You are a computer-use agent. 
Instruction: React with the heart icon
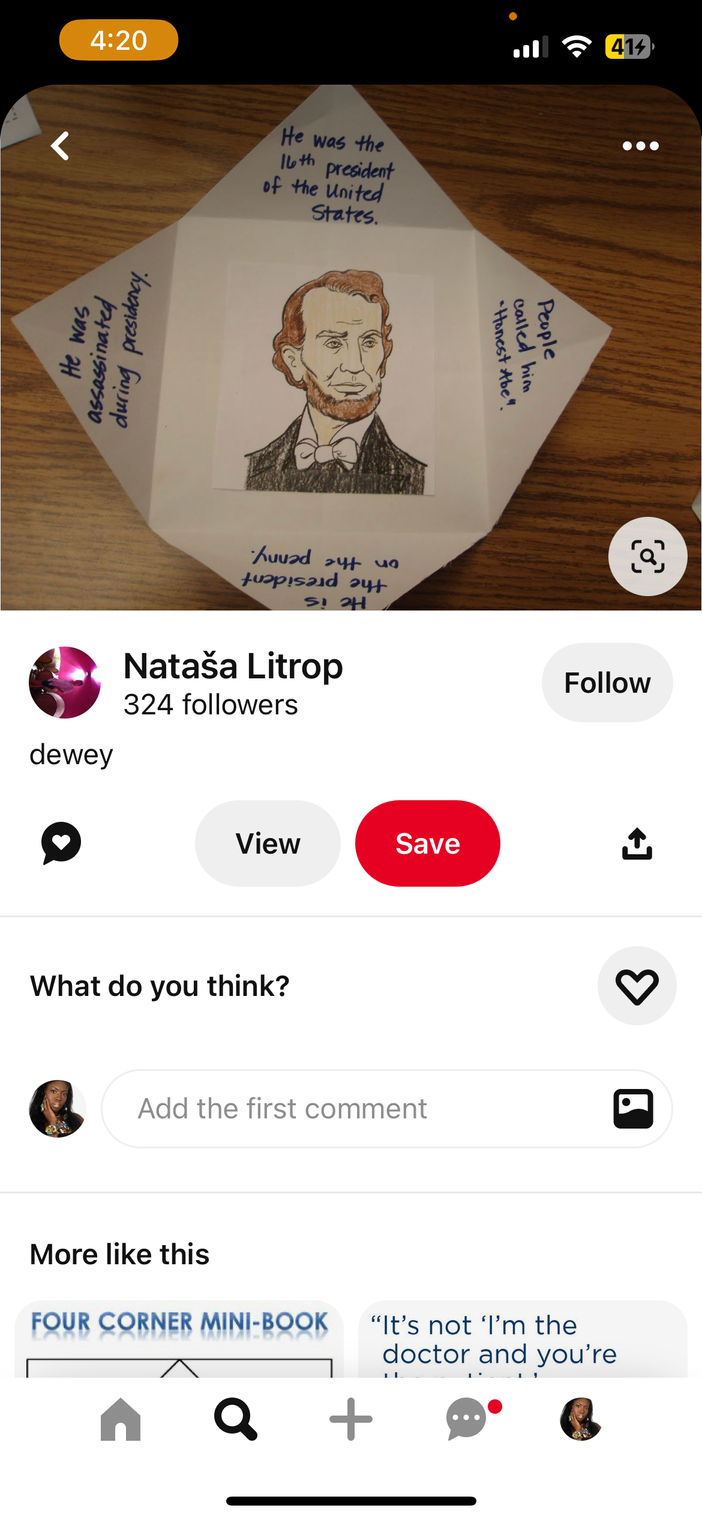[x=636, y=987]
